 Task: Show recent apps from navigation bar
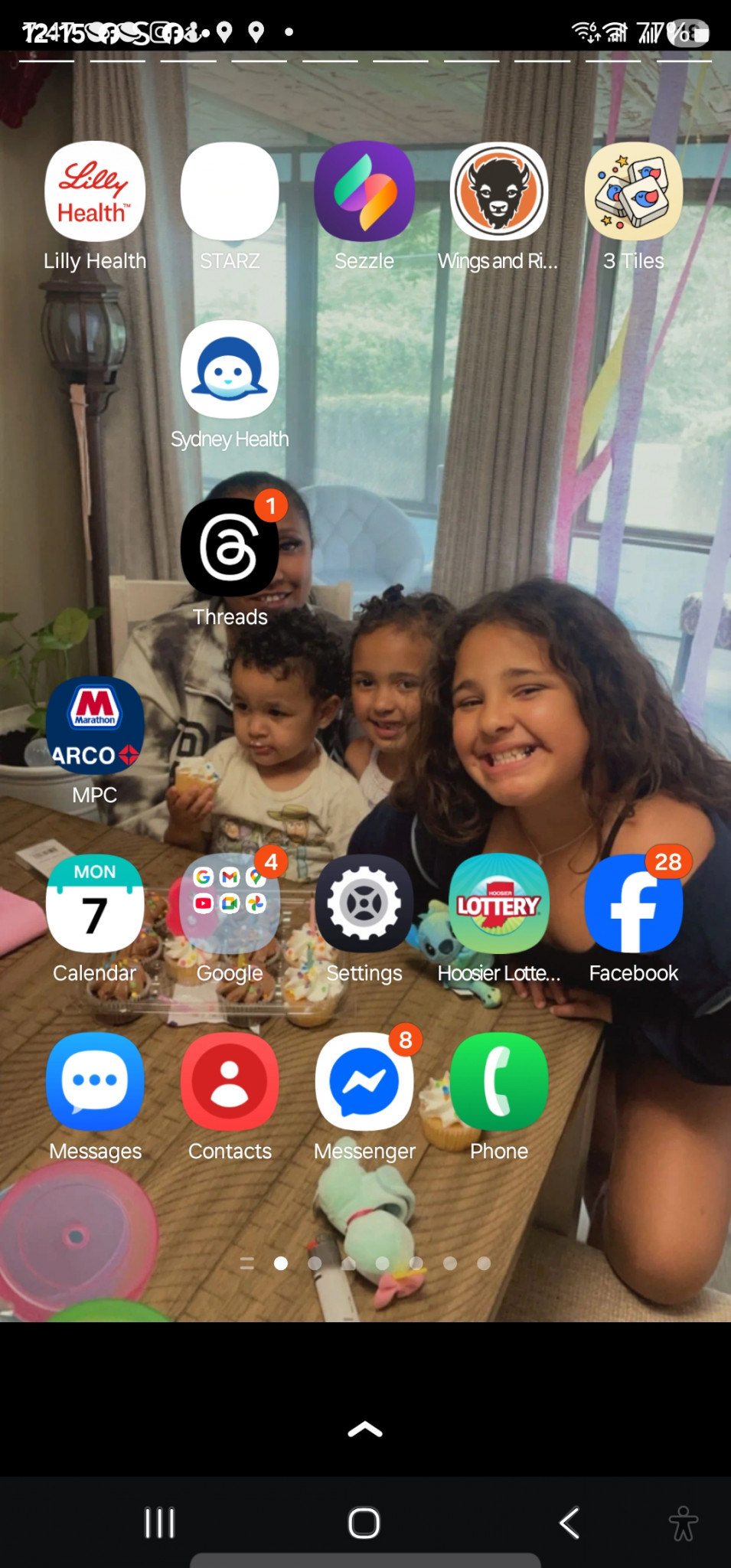[x=160, y=1523]
